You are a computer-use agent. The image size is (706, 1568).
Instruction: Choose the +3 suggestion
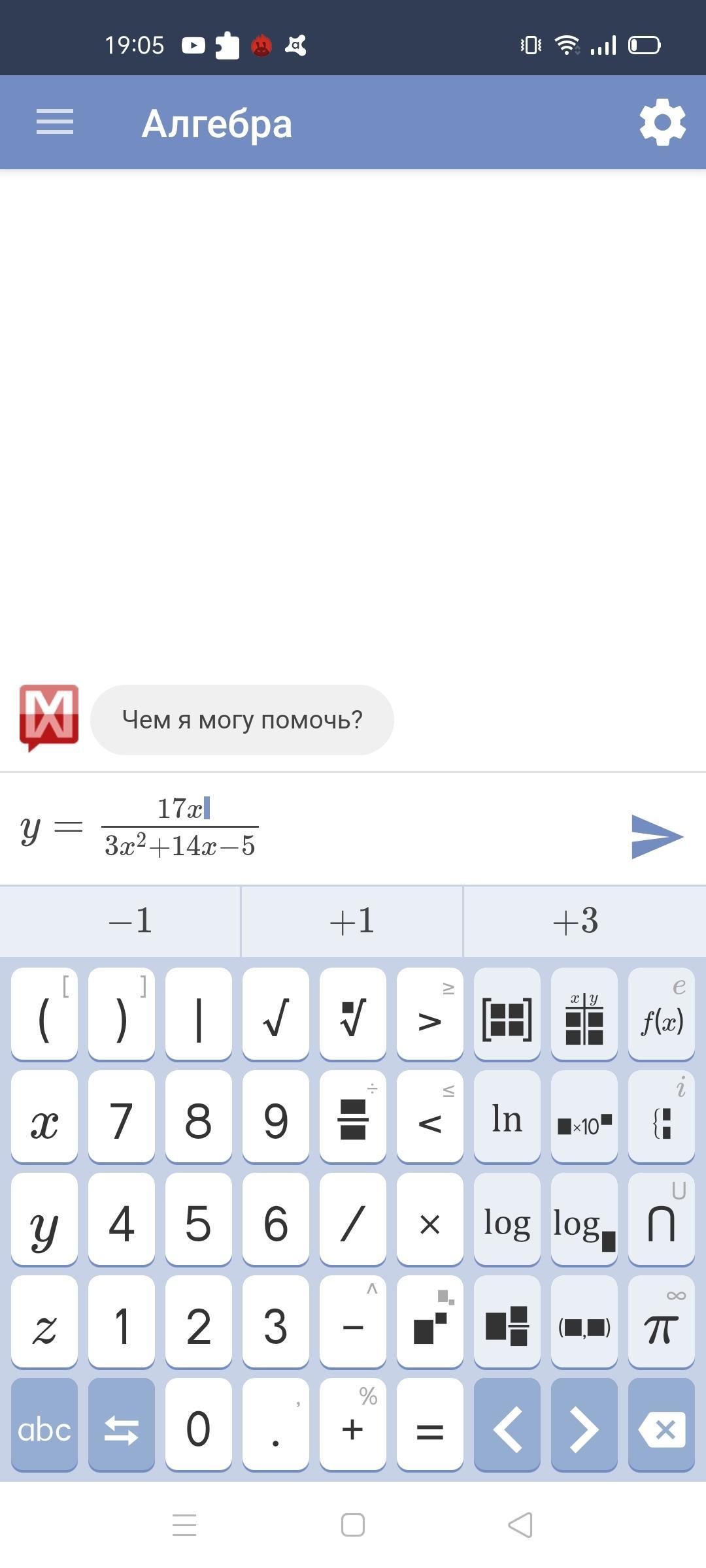pos(575,921)
